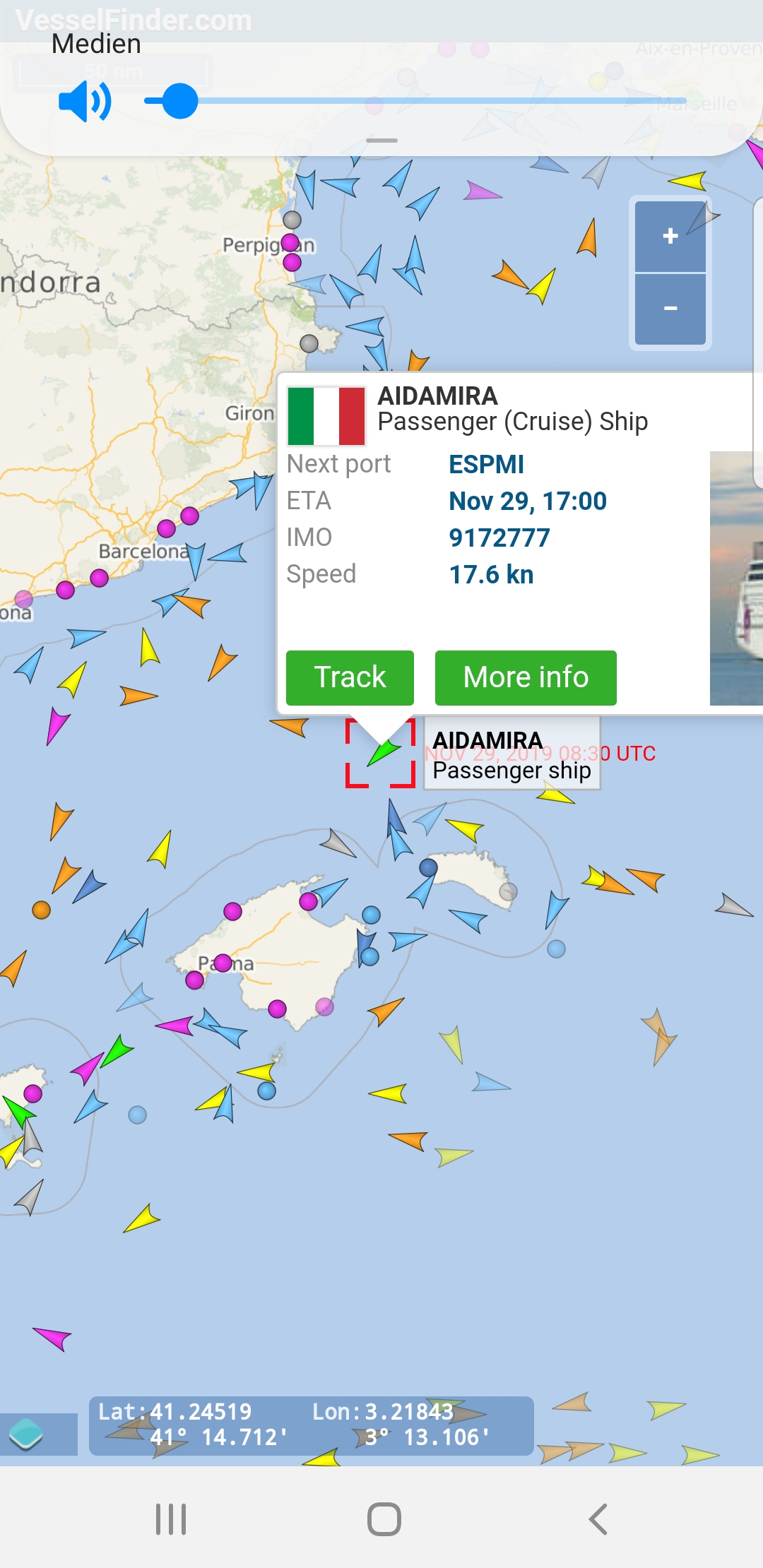
Task: Zoom out the map with minus button
Action: coord(670,309)
